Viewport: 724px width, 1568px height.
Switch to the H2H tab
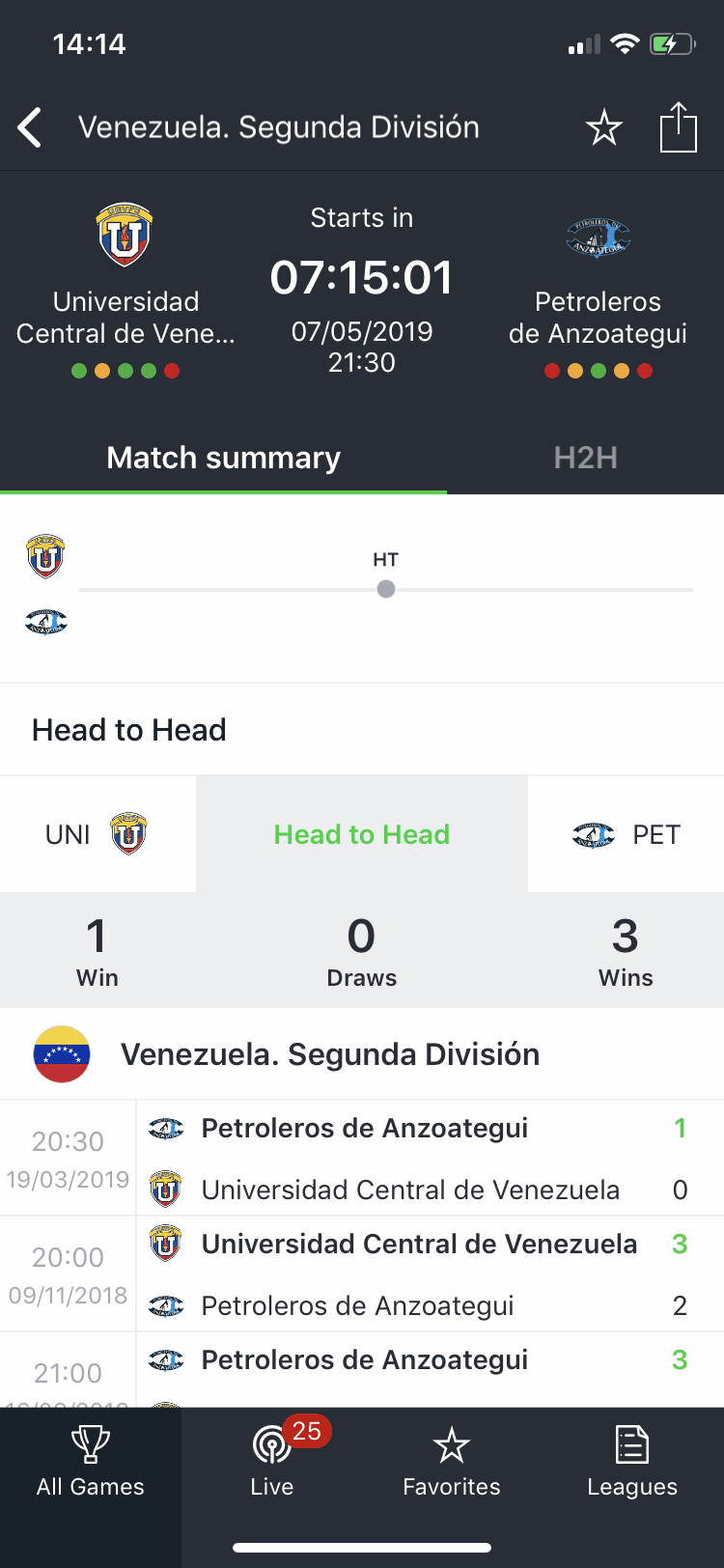tap(585, 458)
